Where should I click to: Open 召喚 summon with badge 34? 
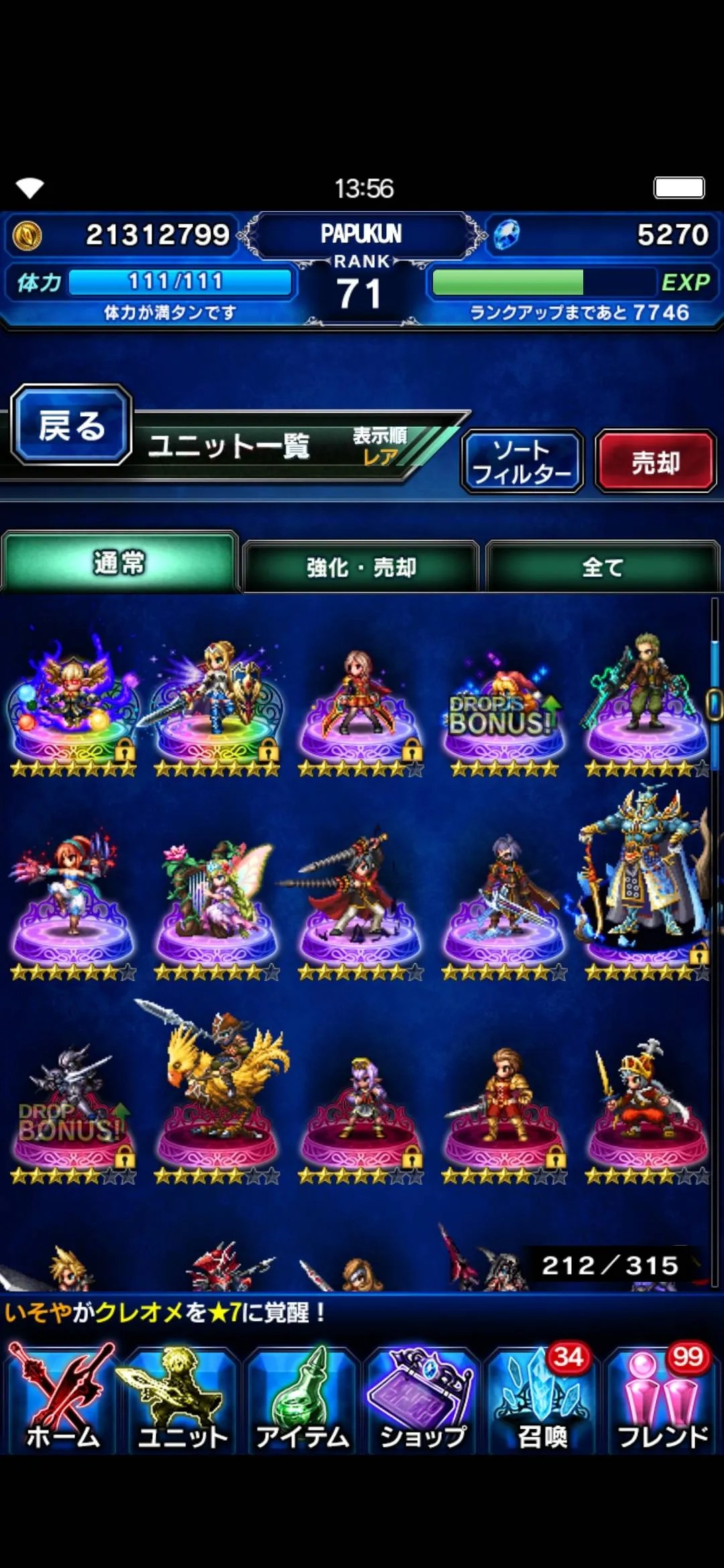coord(543,1399)
